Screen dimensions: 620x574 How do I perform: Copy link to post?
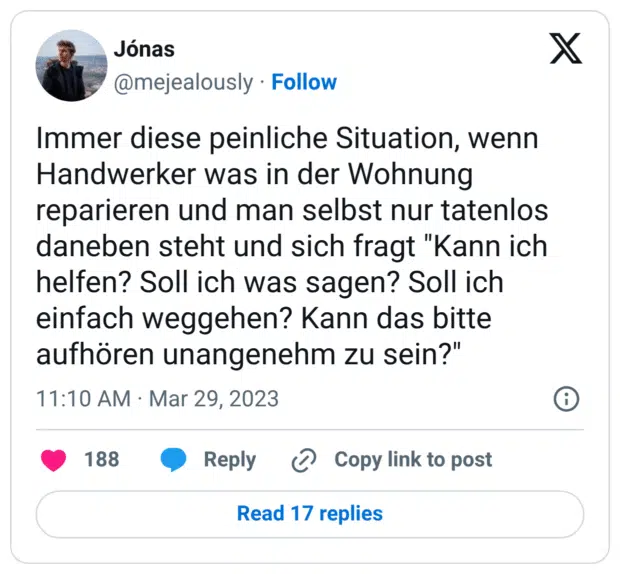click(x=392, y=459)
